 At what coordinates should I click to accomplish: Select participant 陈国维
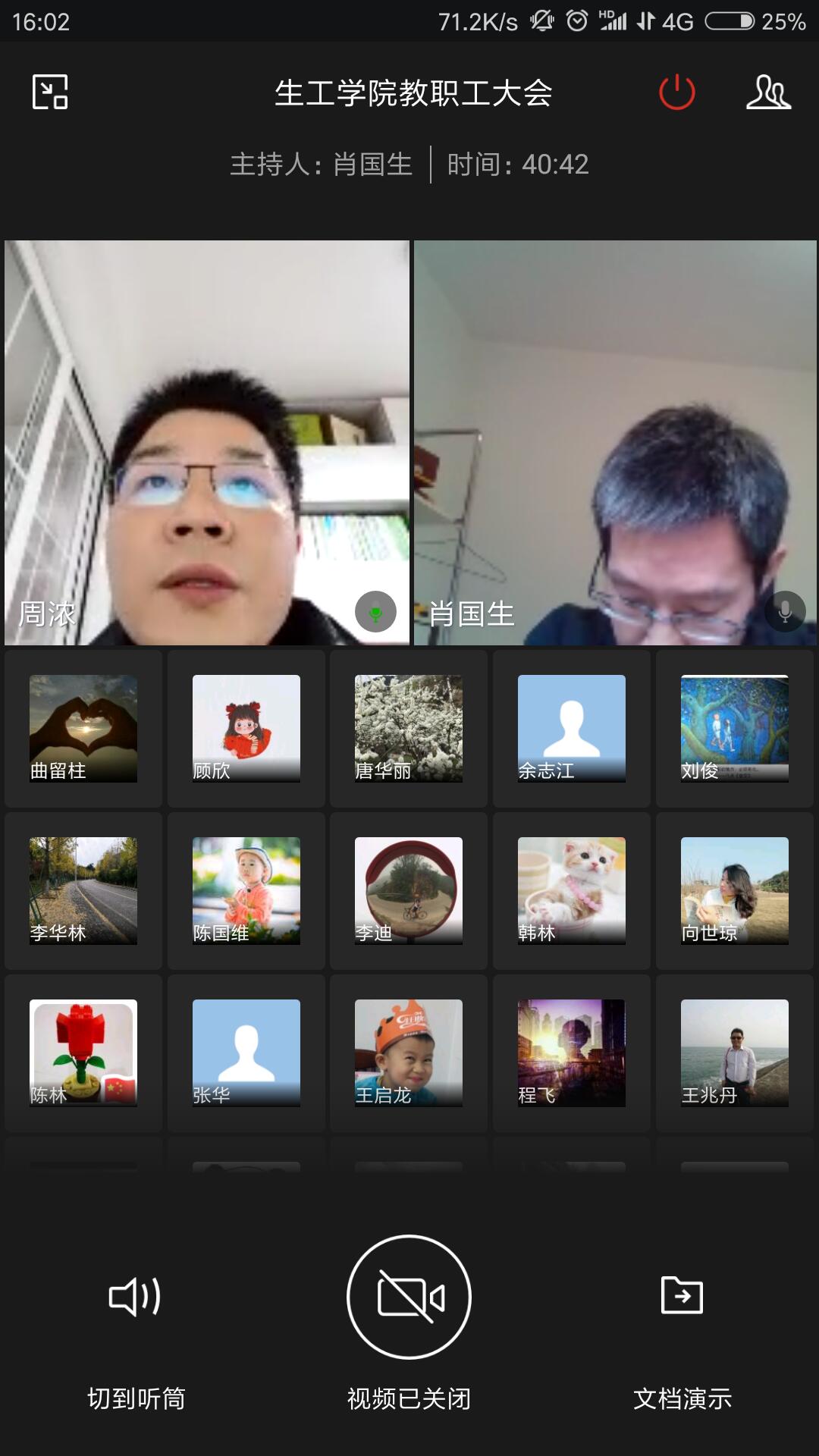246,890
